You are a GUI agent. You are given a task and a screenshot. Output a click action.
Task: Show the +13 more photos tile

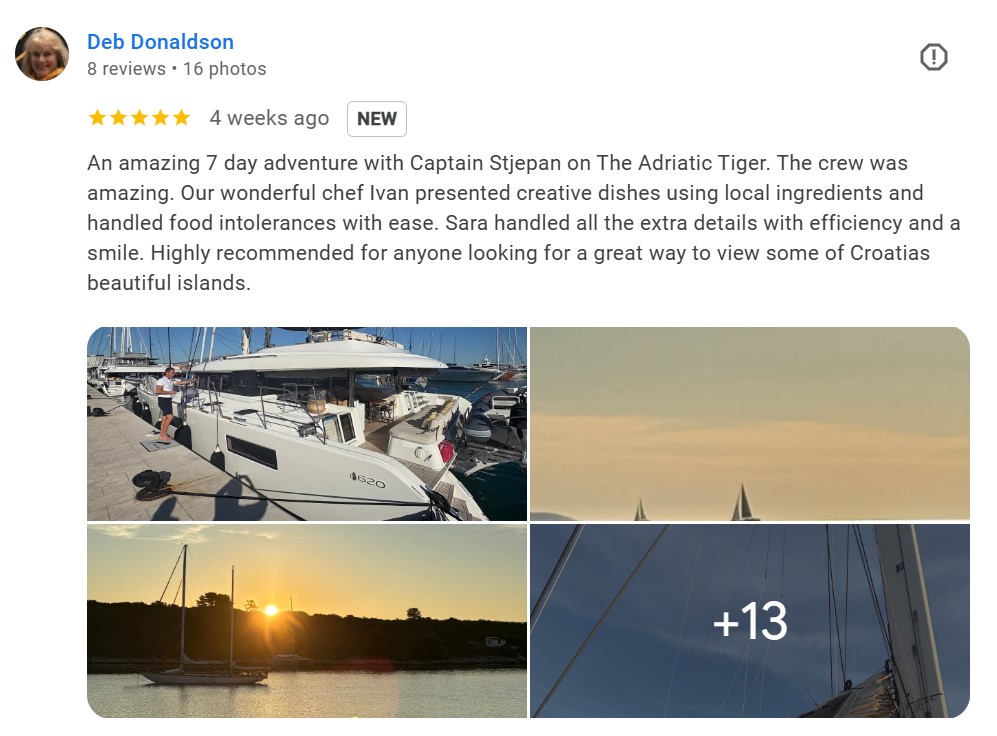[749, 621]
